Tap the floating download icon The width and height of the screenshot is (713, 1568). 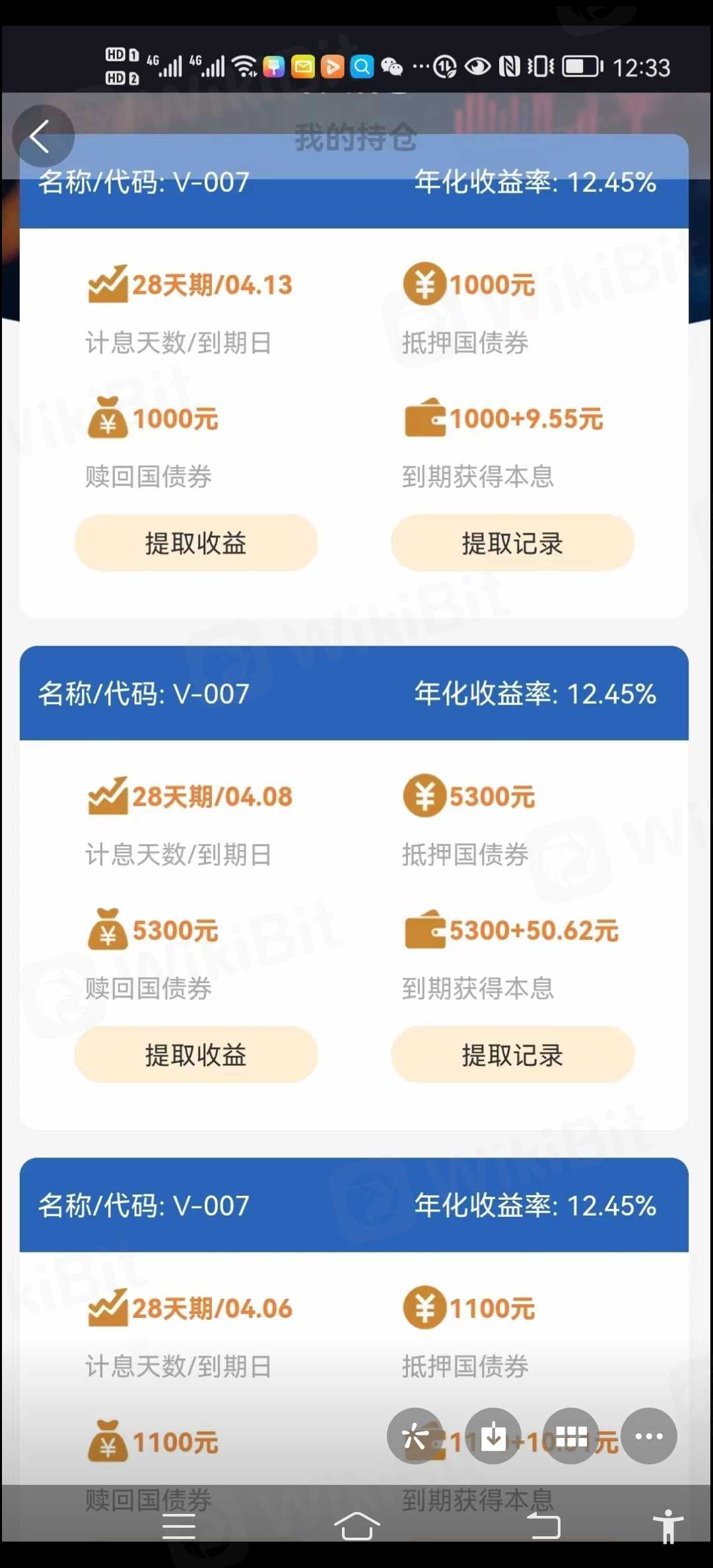[493, 1436]
